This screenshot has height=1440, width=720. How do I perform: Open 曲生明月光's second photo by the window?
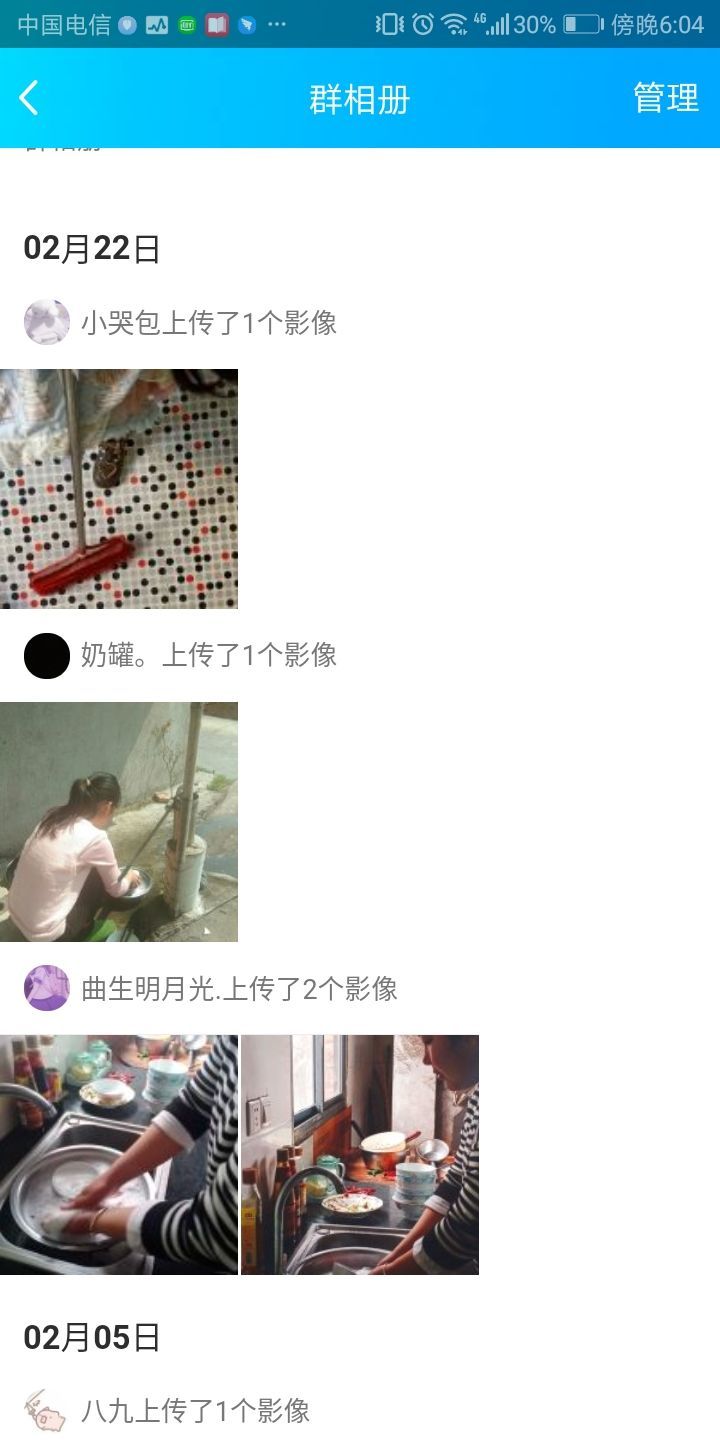(x=360, y=1154)
